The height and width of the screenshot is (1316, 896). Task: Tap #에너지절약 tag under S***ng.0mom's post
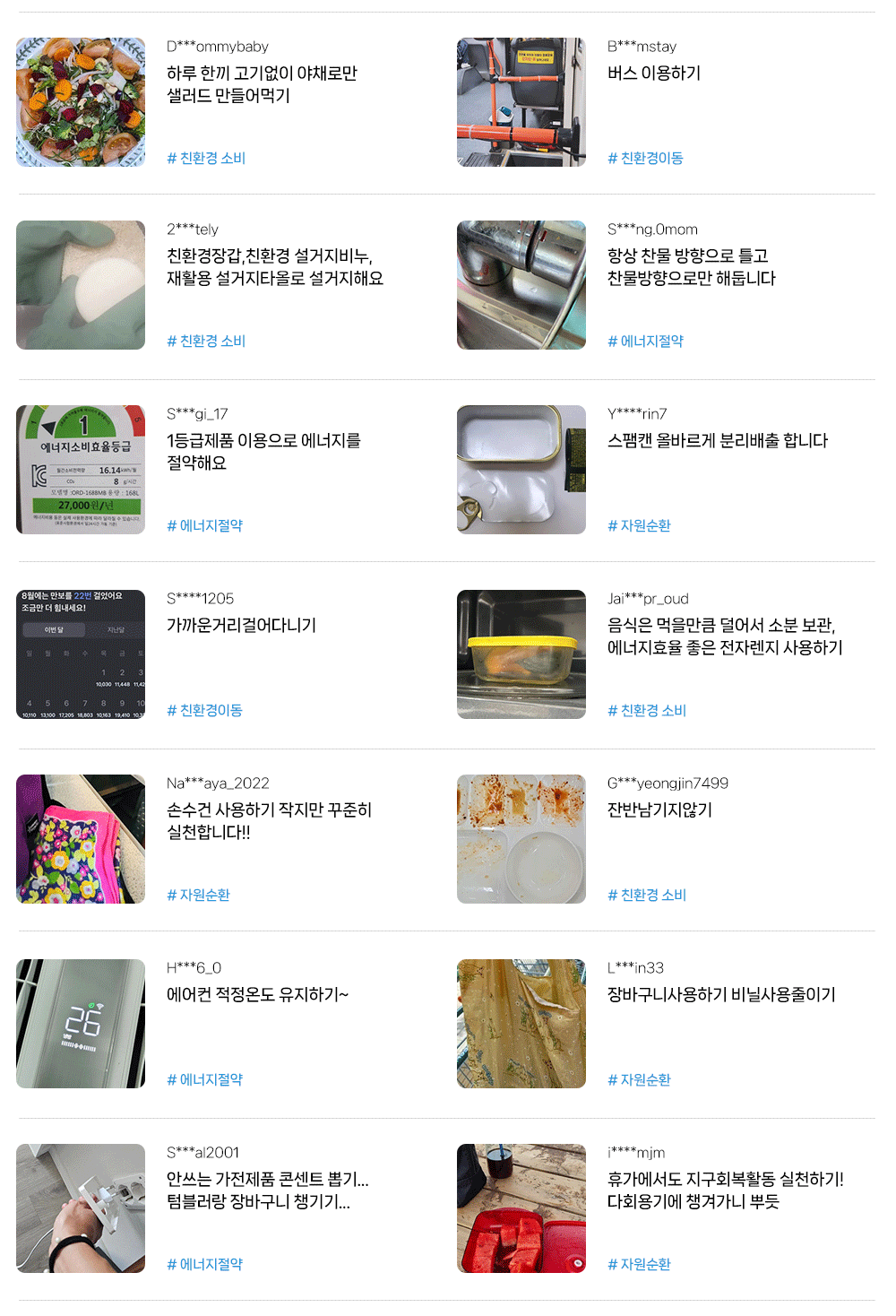(645, 341)
